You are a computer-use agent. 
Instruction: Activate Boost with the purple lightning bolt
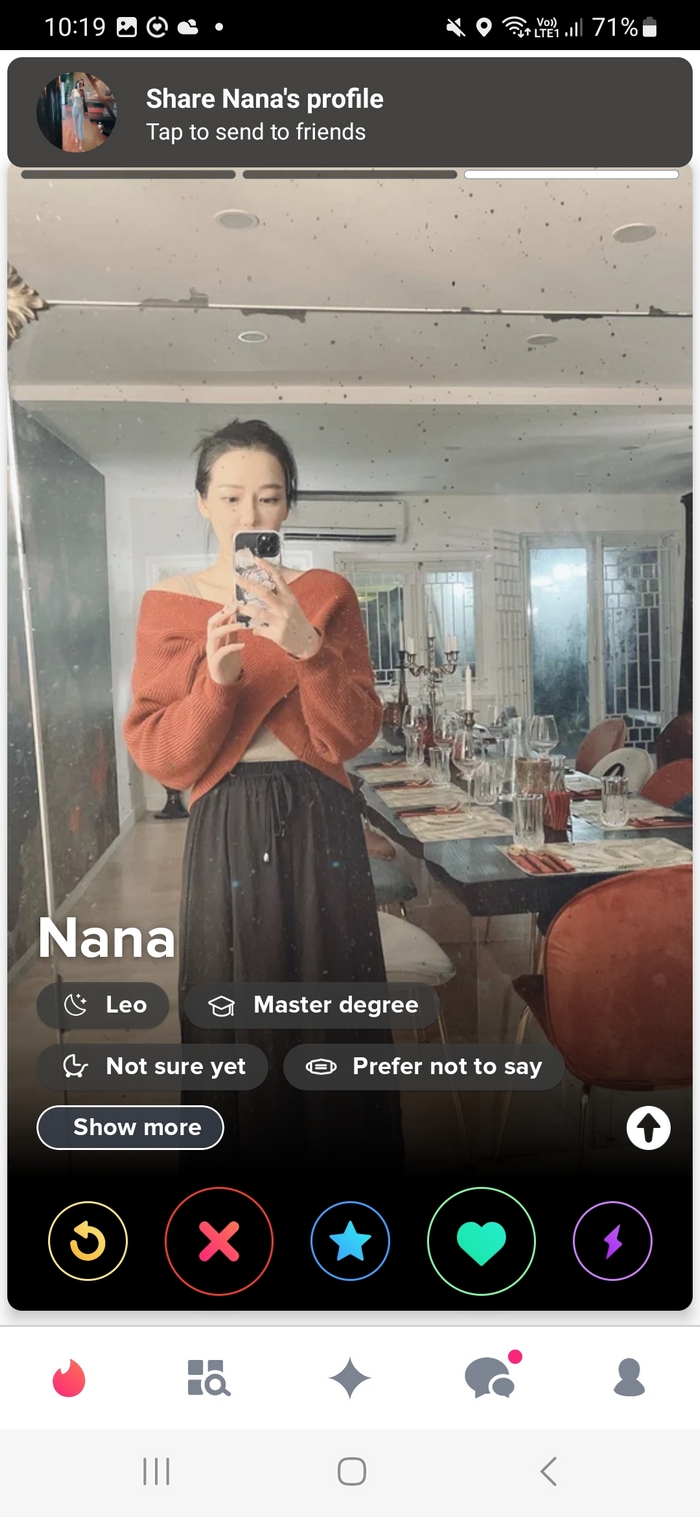pos(612,1241)
